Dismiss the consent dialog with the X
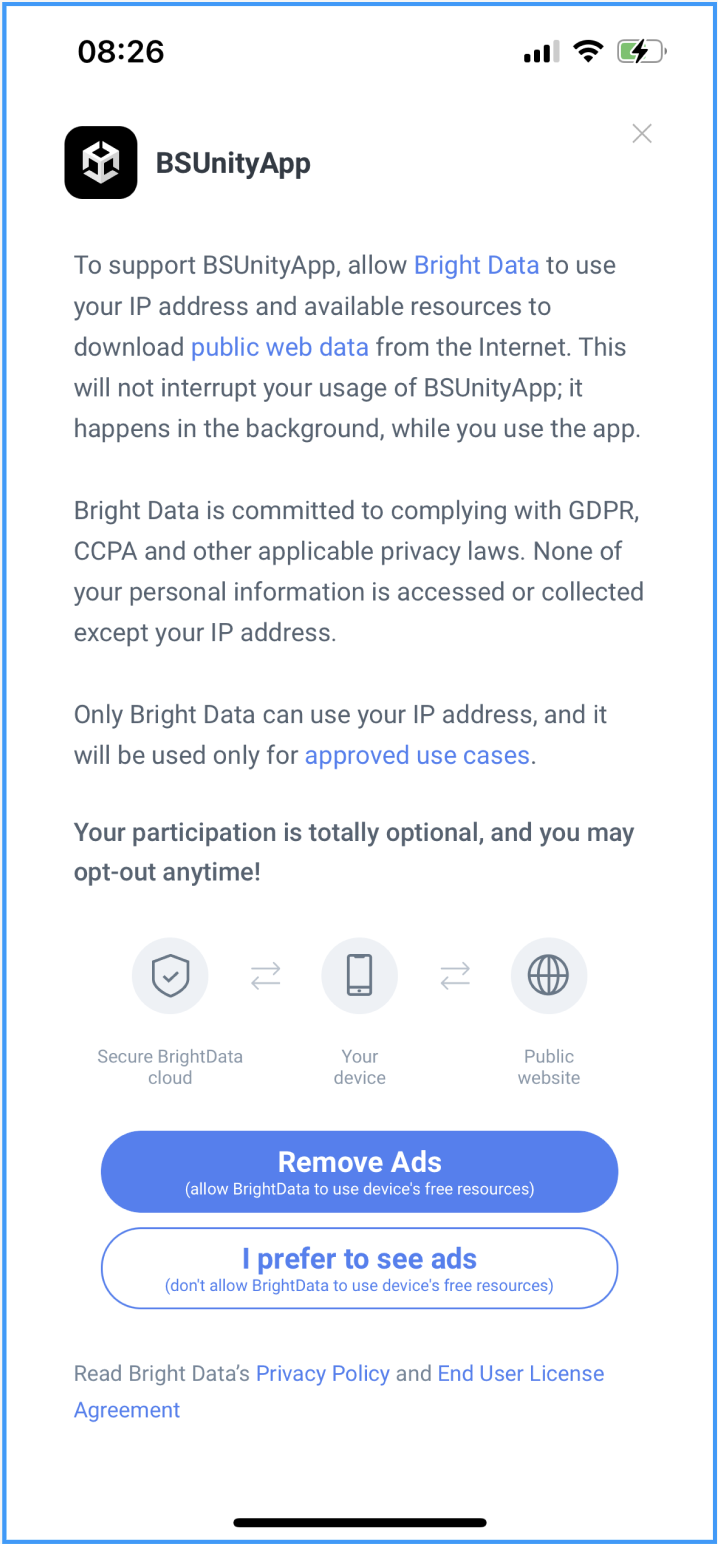This screenshot has height=1544, width=718. tap(642, 134)
